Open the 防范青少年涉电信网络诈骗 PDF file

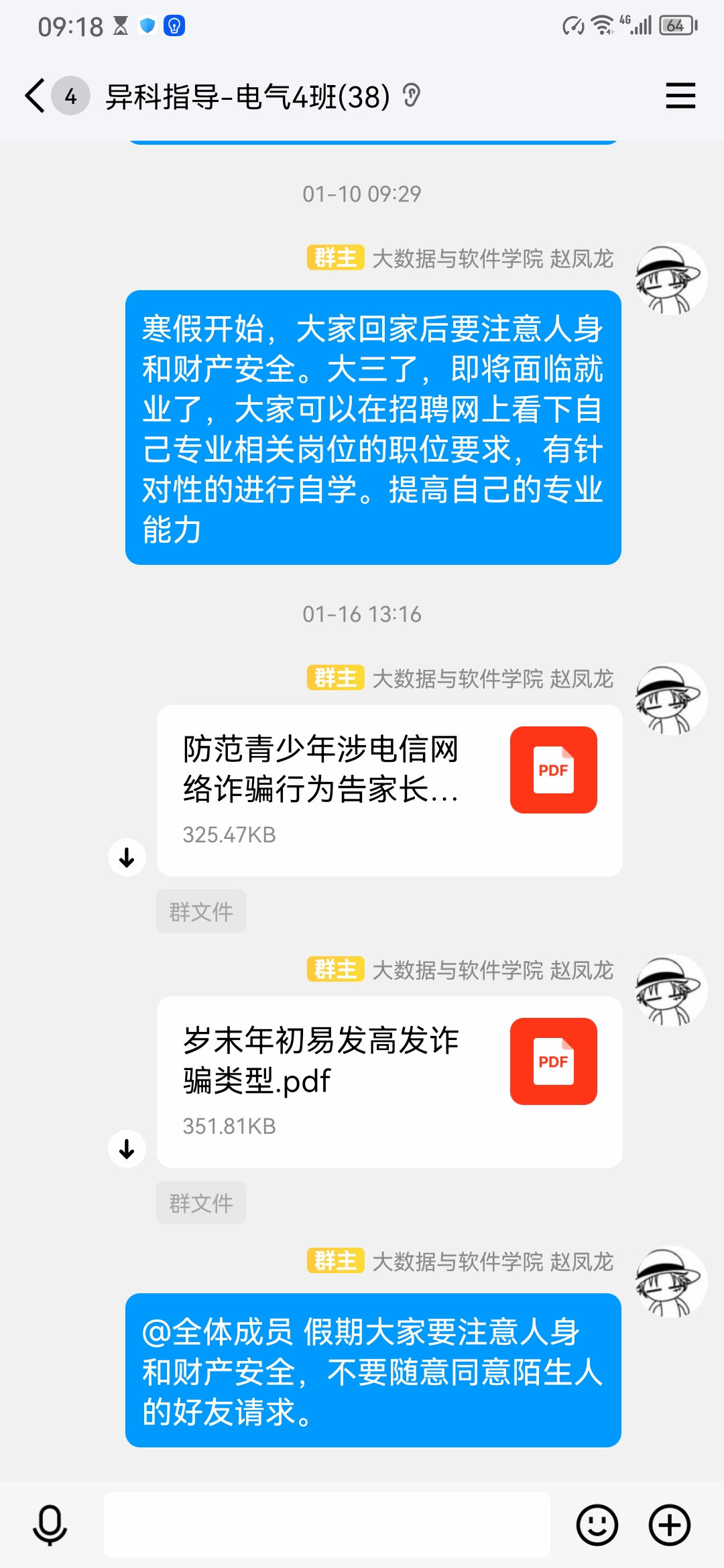(389, 790)
